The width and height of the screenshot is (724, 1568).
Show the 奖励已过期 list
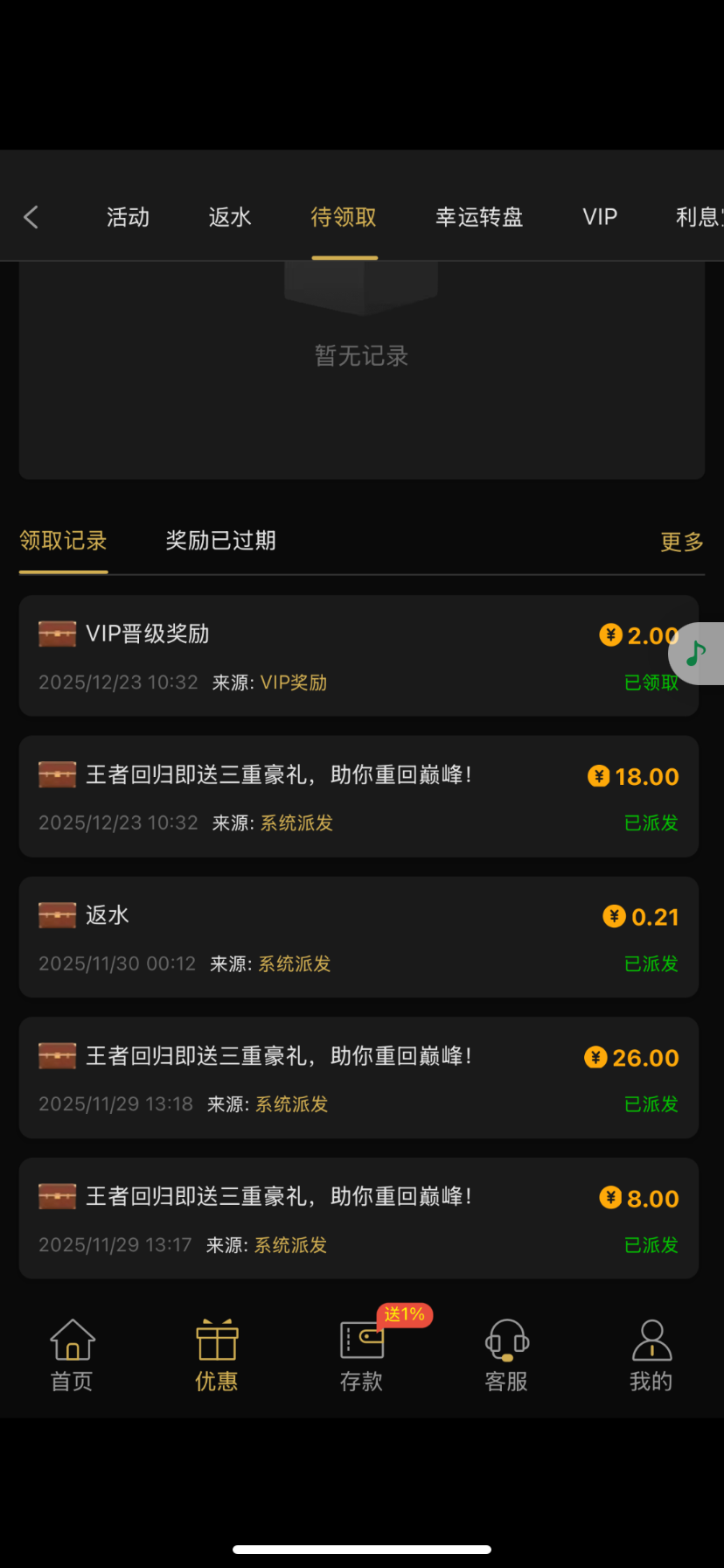click(221, 541)
